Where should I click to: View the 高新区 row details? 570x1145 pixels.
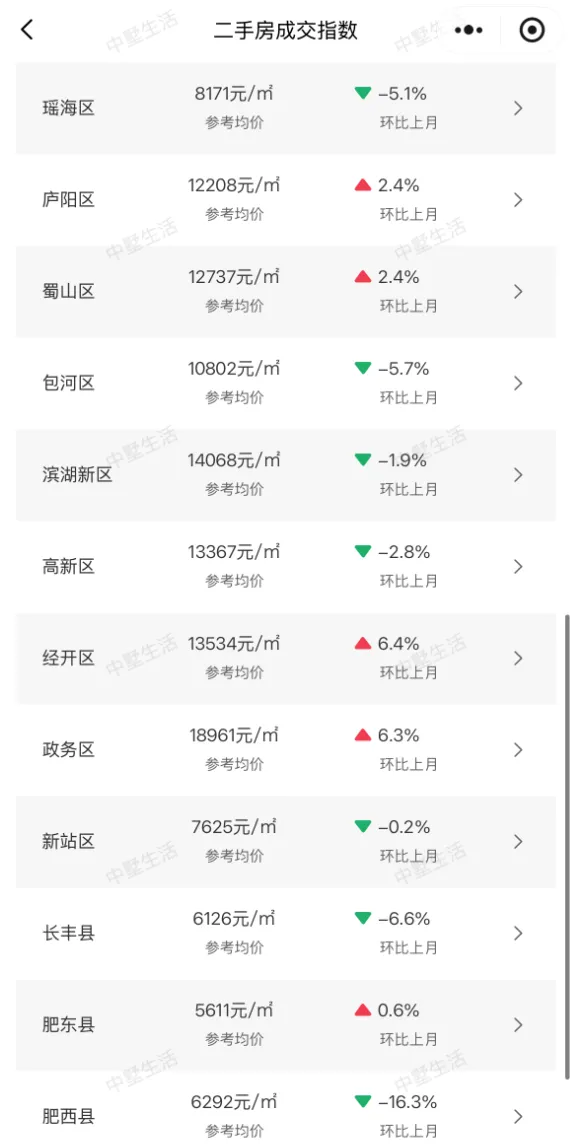[x=285, y=567]
